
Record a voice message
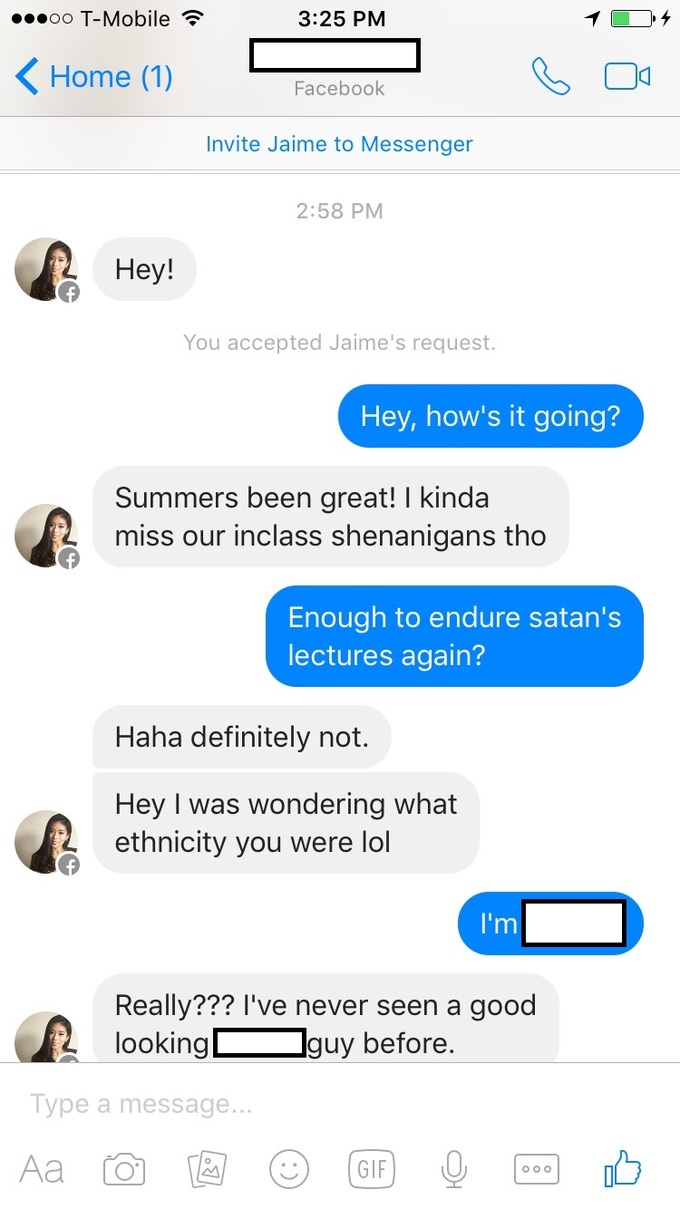pos(453,1168)
